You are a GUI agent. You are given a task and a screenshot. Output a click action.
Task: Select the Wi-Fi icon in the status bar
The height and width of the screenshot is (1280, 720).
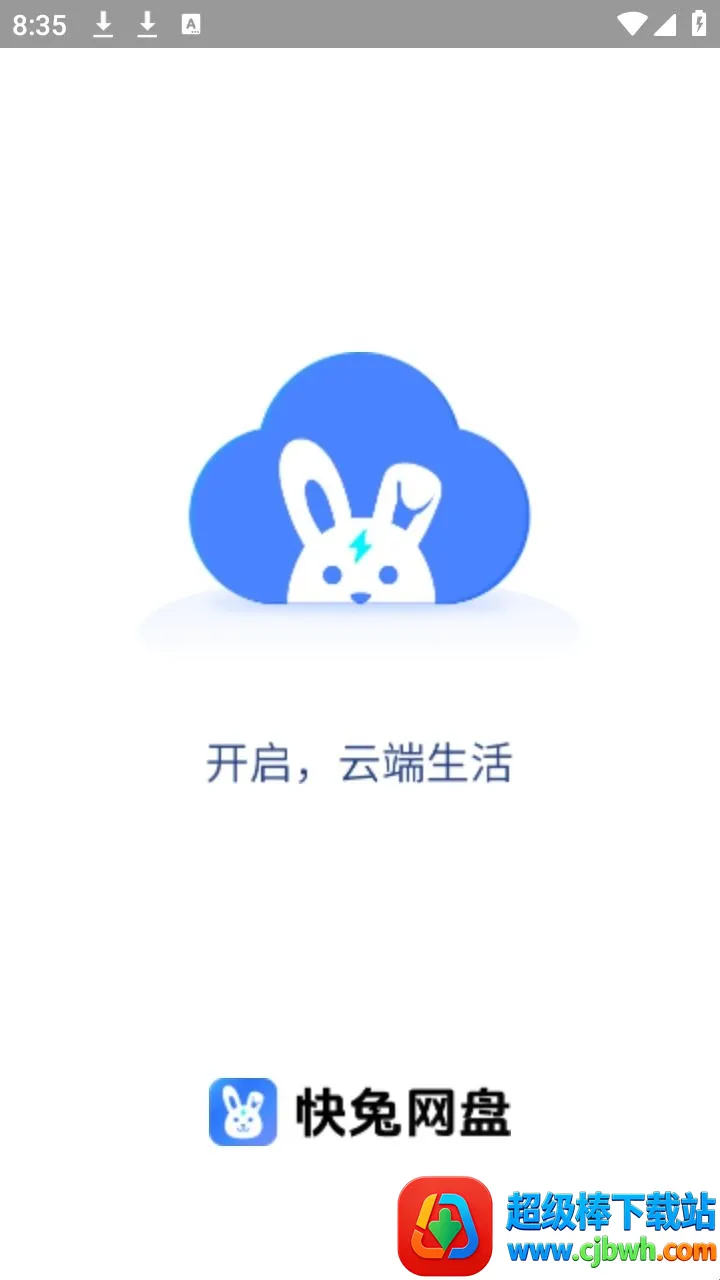[633, 25]
